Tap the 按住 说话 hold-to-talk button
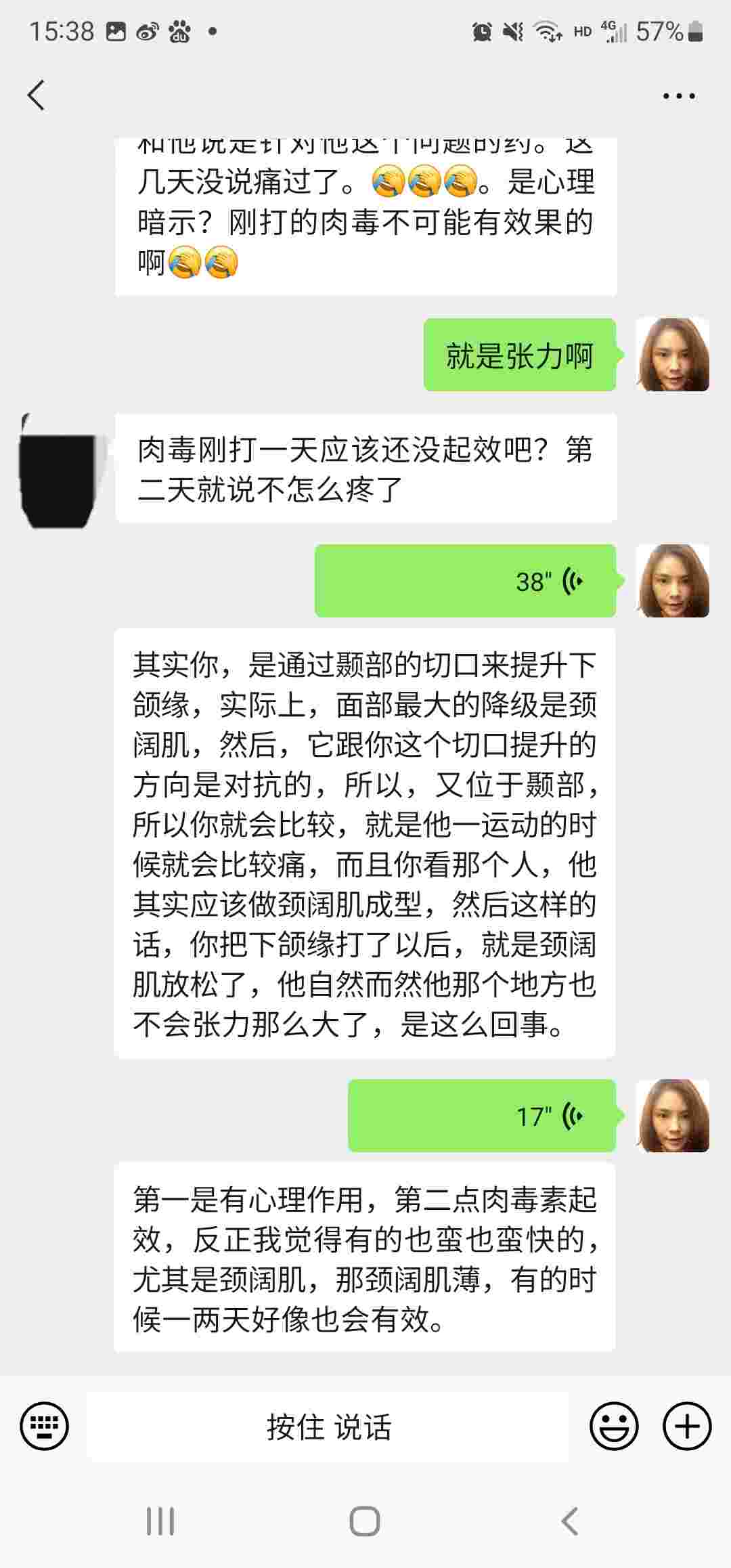731x1568 pixels. (x=328, y=1427)
